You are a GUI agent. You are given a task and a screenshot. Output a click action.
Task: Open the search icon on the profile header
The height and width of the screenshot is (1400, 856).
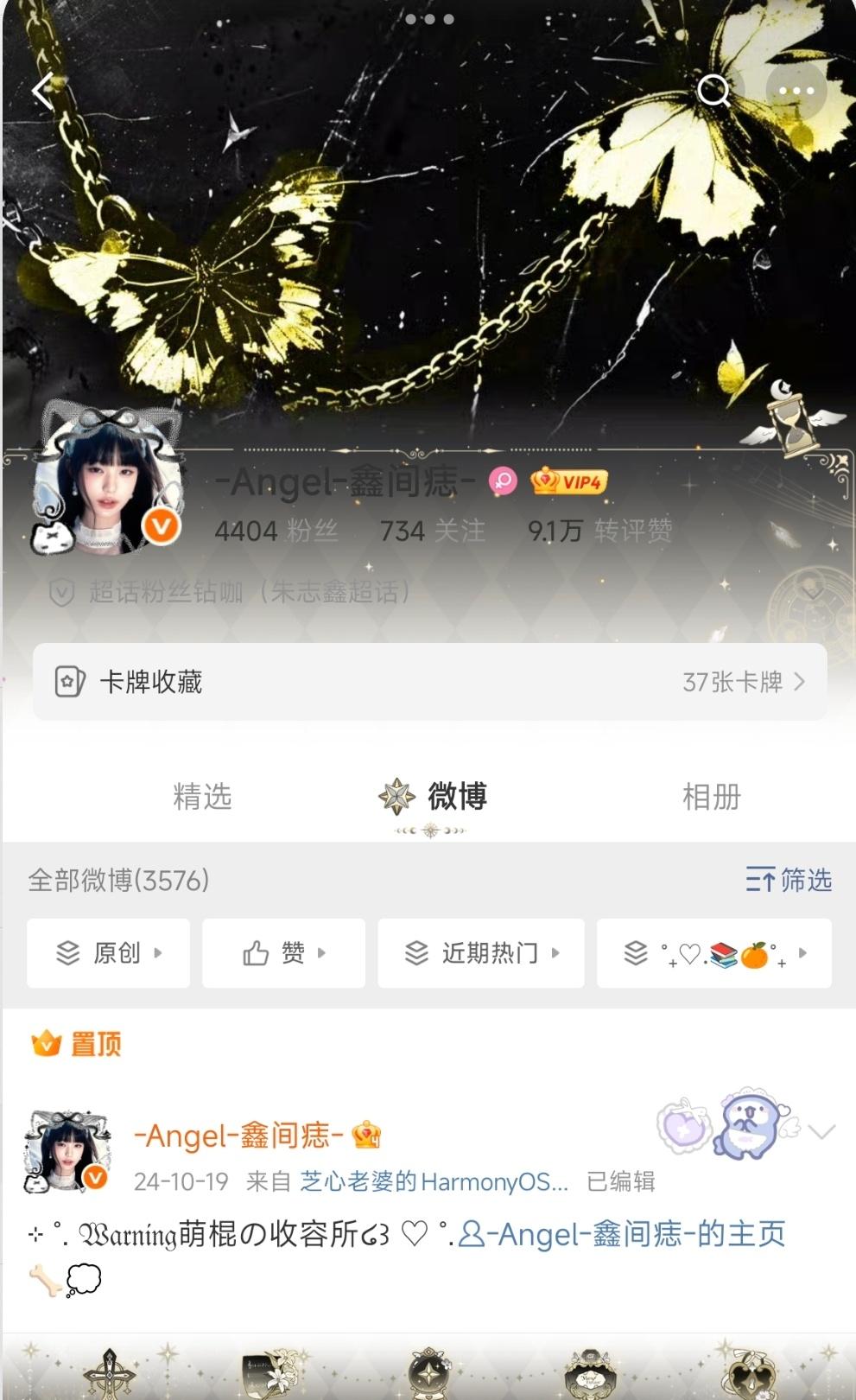713,90
